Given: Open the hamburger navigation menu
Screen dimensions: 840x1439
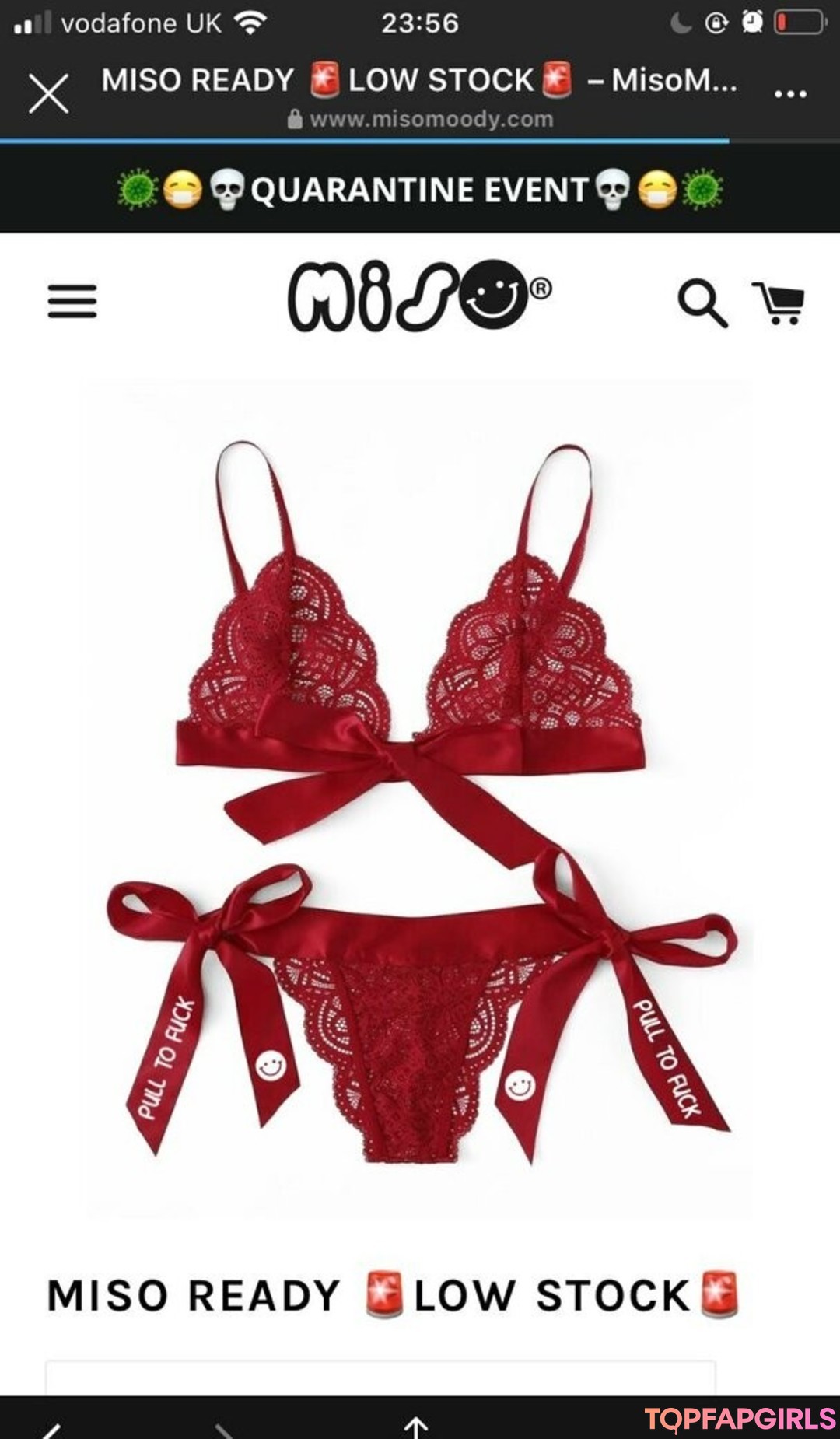Looking at the screenshot, I should tap(72, 301).
